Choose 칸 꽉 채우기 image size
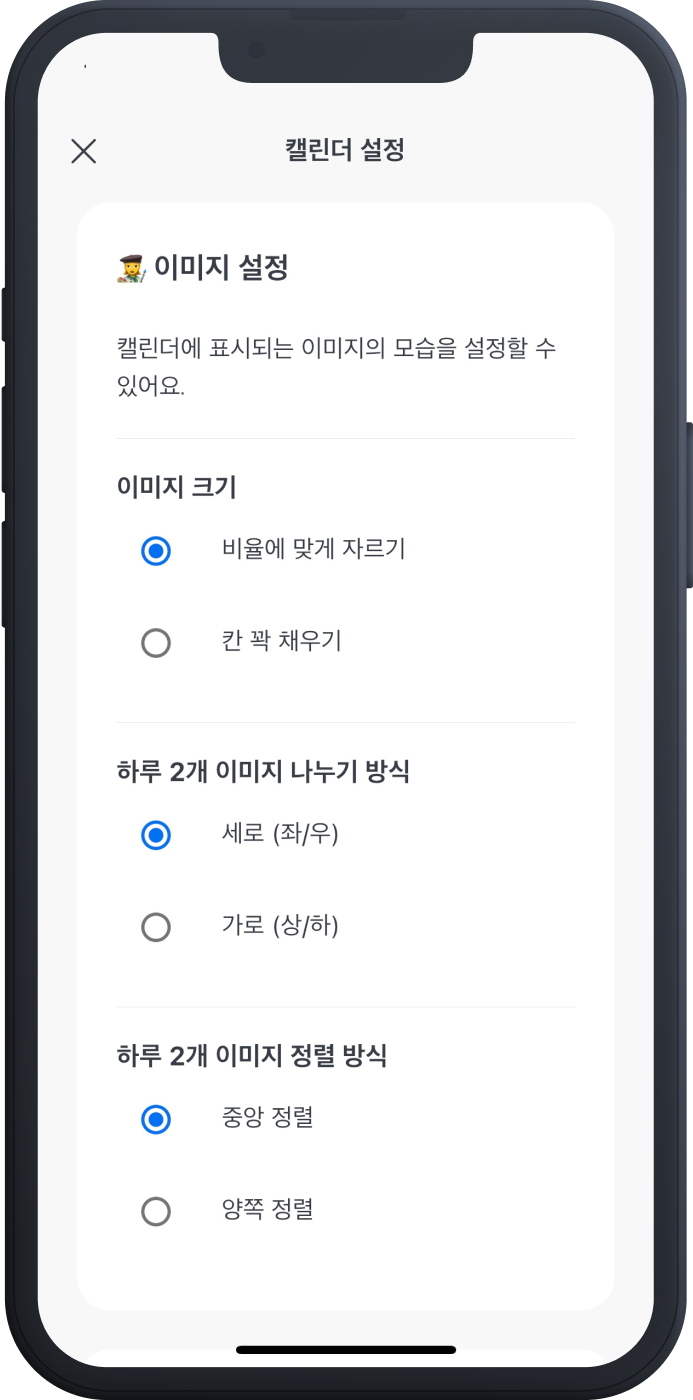693x1400 pixels. (x=156, y=643)
